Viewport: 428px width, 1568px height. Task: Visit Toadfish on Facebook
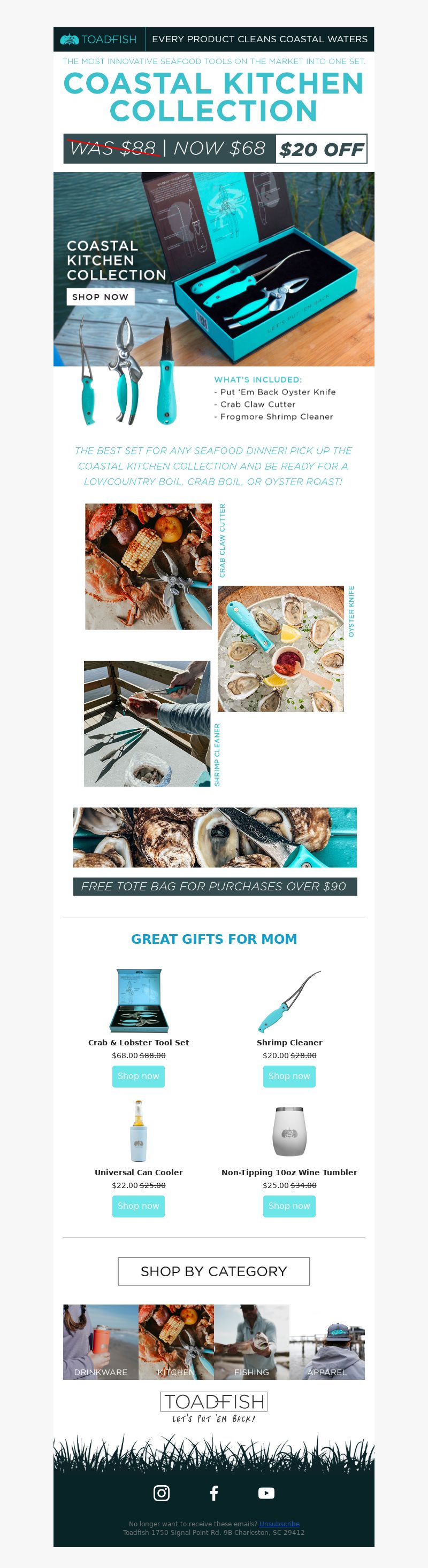[x=214, y=1492]
